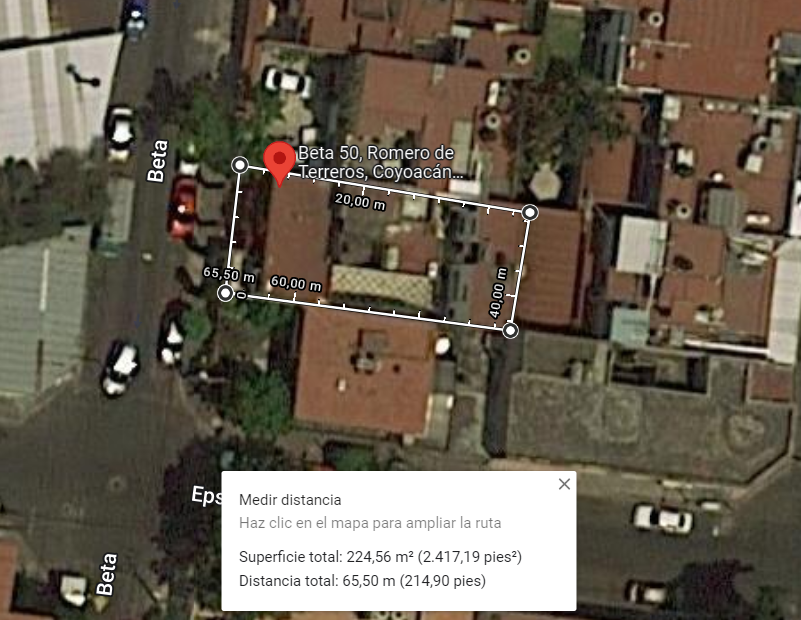Tap the measuring point labeled 65,50 m

click(227, 293)
